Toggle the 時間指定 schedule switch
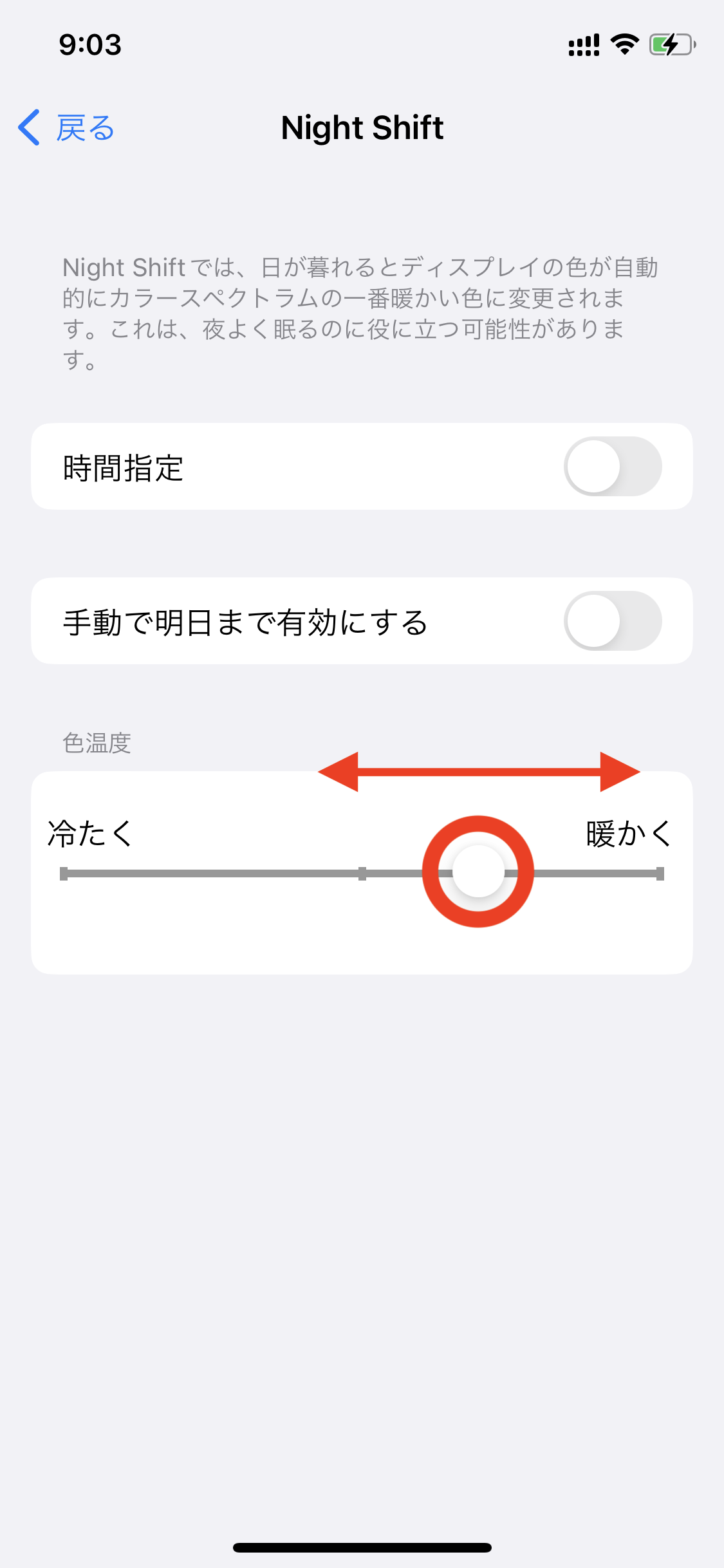724x1568 pixels. 613,467
